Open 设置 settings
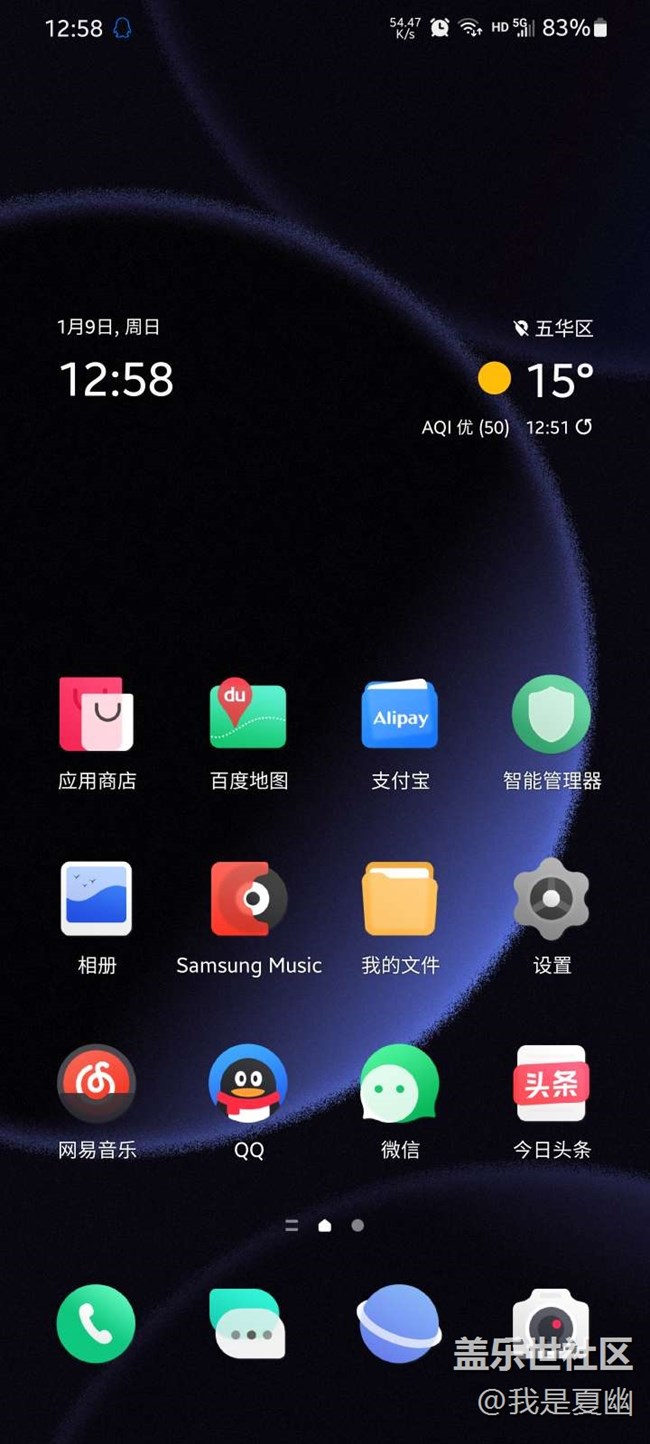650x1444 pixels. pyautogui.click(x=551, y=898)
